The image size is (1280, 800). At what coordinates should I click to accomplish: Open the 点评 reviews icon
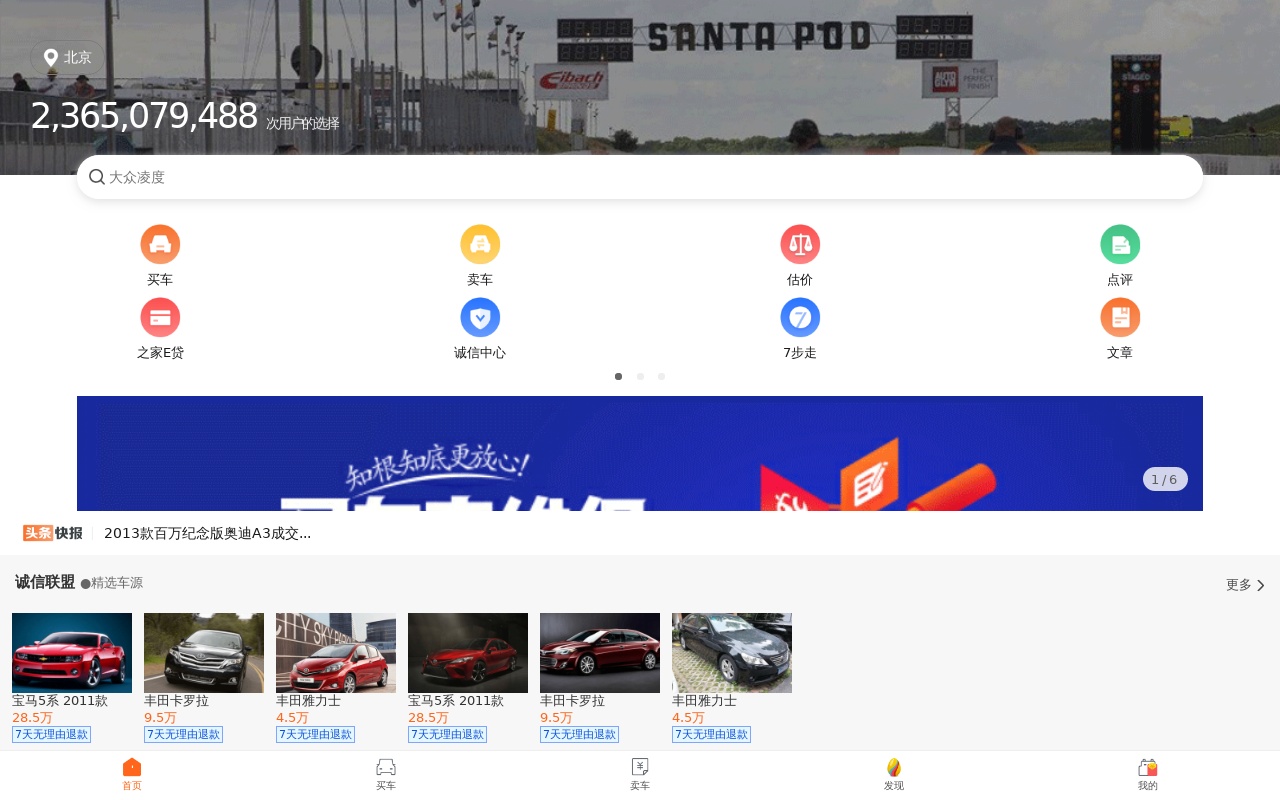tap(1120, 245)
